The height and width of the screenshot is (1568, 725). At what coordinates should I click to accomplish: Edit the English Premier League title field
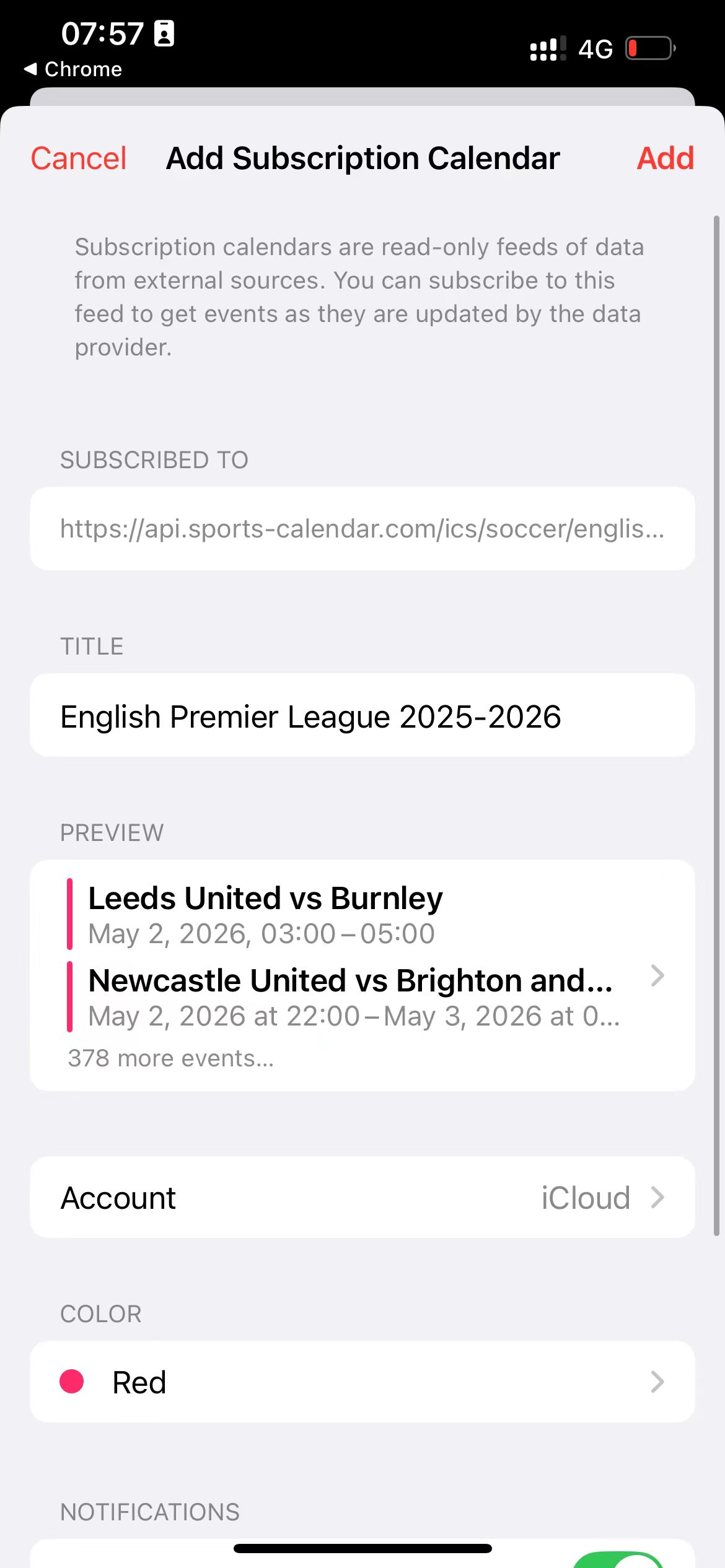tap(362, 715)
